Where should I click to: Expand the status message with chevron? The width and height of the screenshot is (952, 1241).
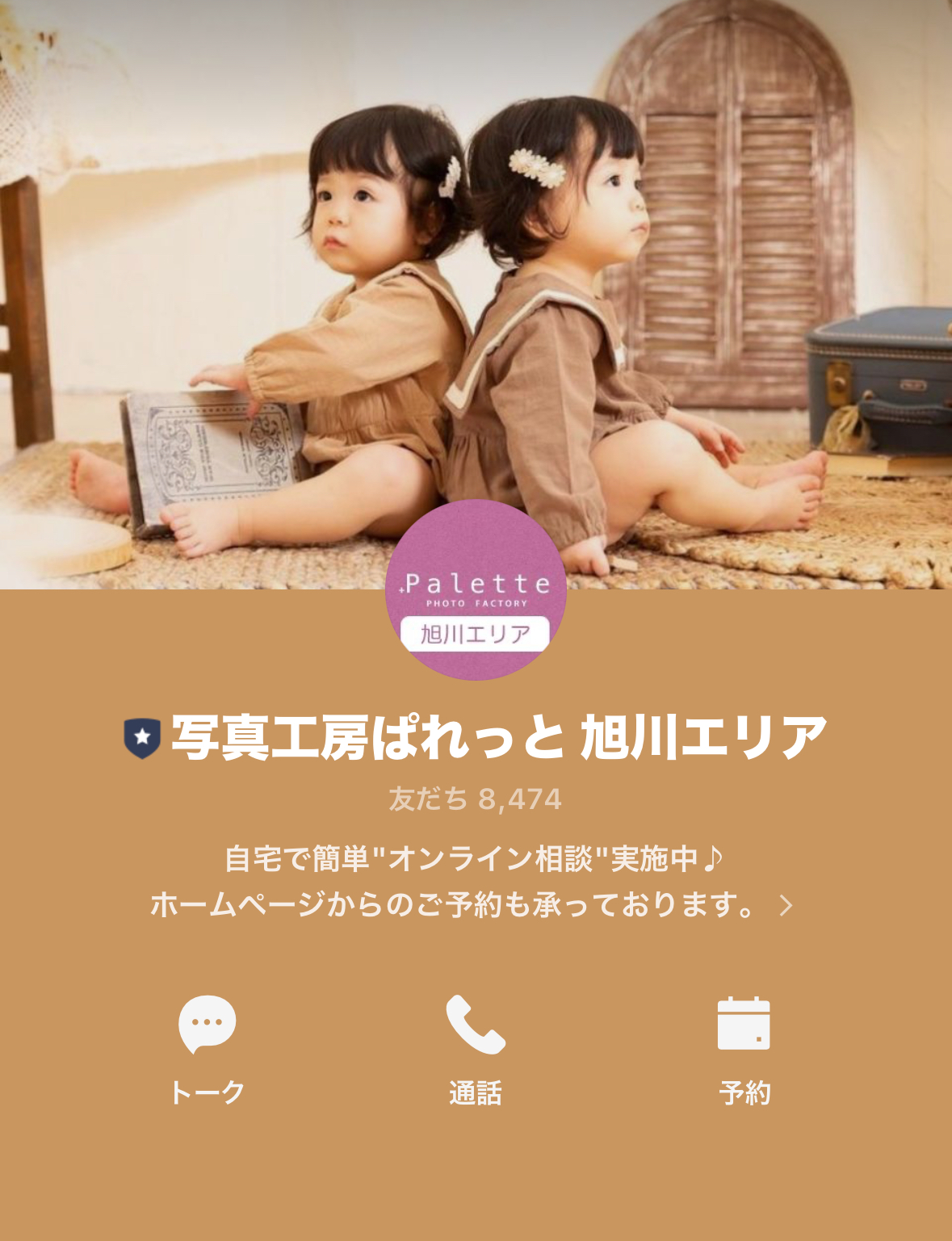point(786,906)
